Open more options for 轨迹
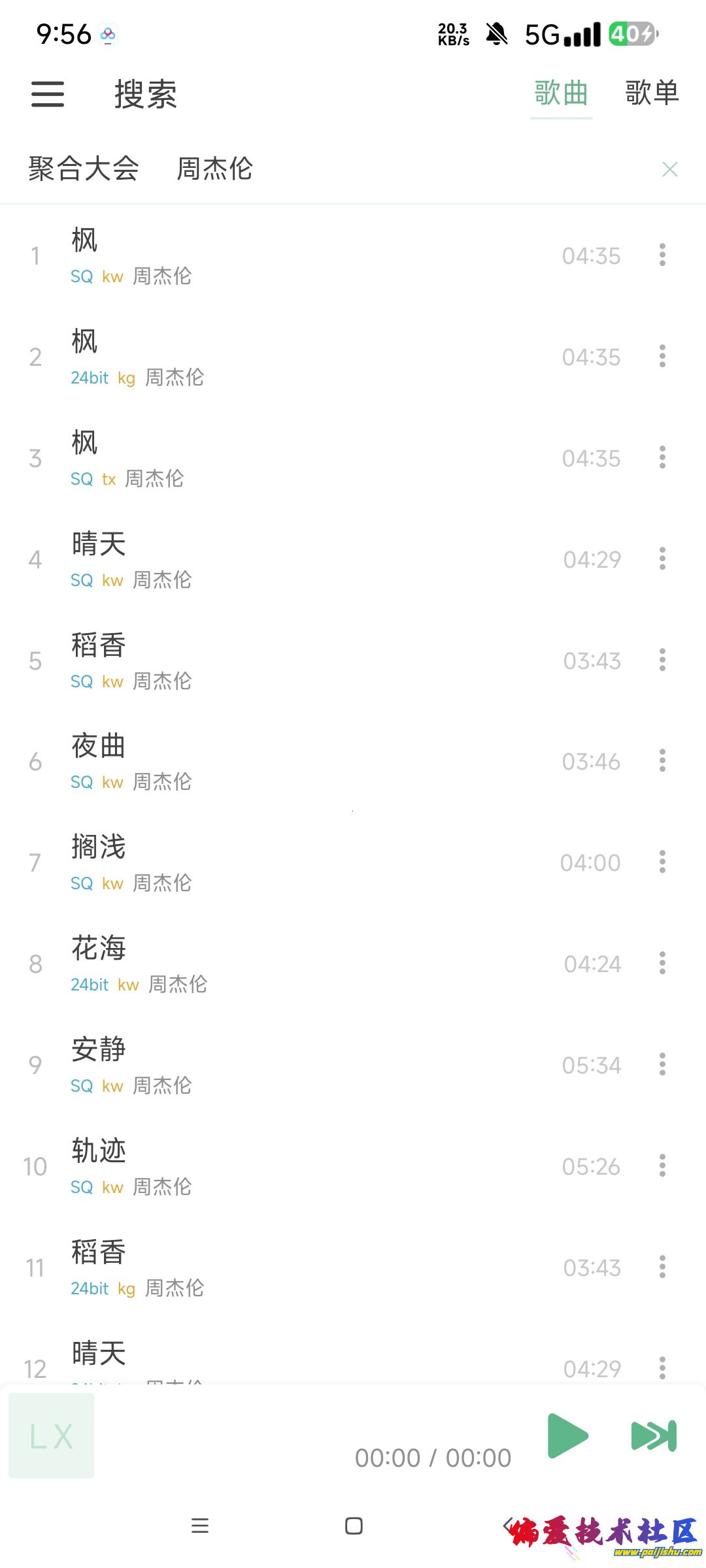This screenshot has width=706, height=1568. click(662, 1166)
